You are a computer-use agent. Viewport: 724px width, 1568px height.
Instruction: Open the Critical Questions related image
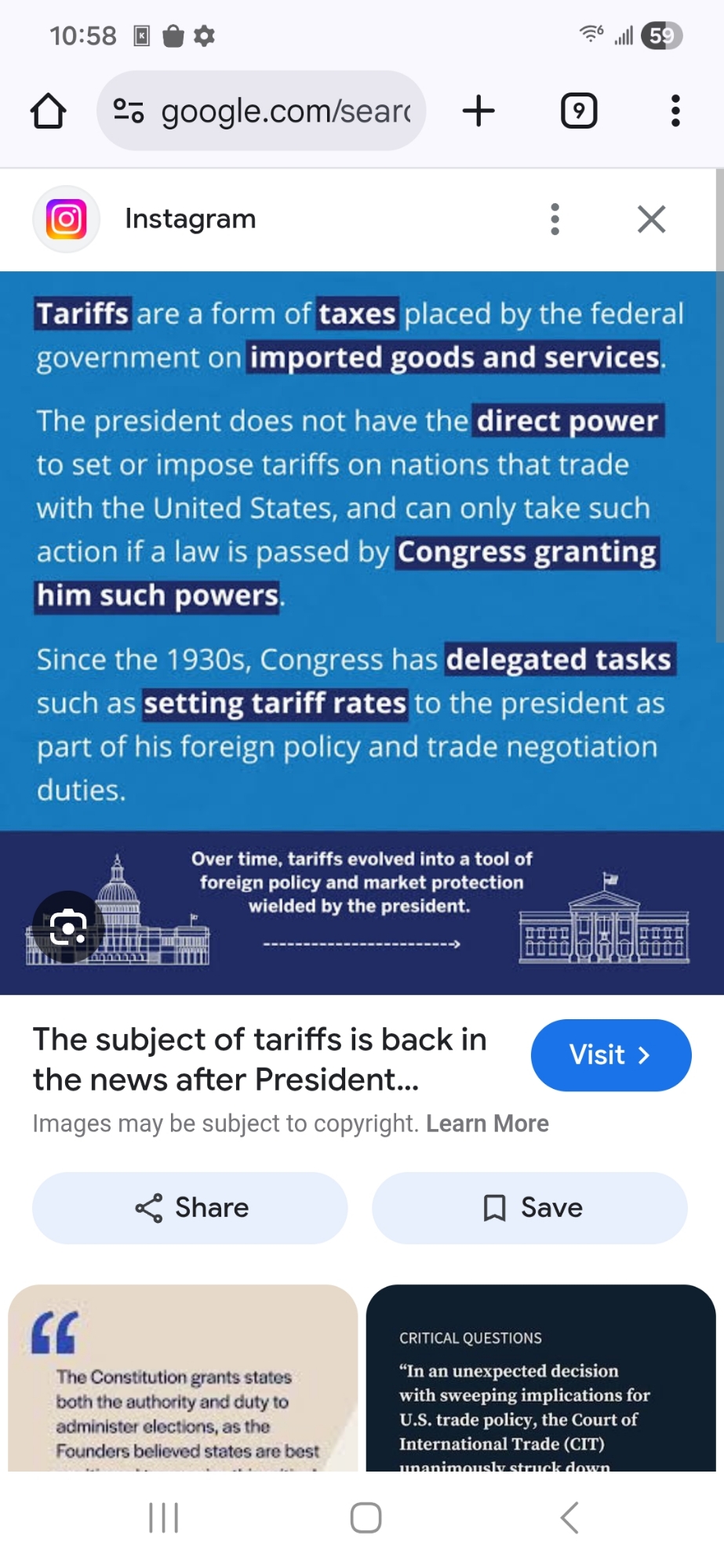pos(540,1378)
